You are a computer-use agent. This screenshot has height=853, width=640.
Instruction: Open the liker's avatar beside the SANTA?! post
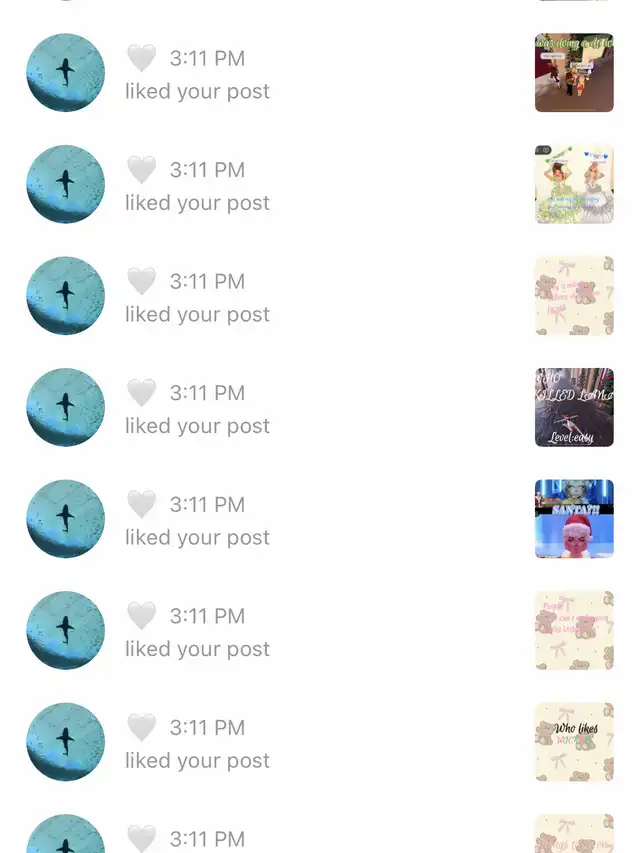coord(65,518)
